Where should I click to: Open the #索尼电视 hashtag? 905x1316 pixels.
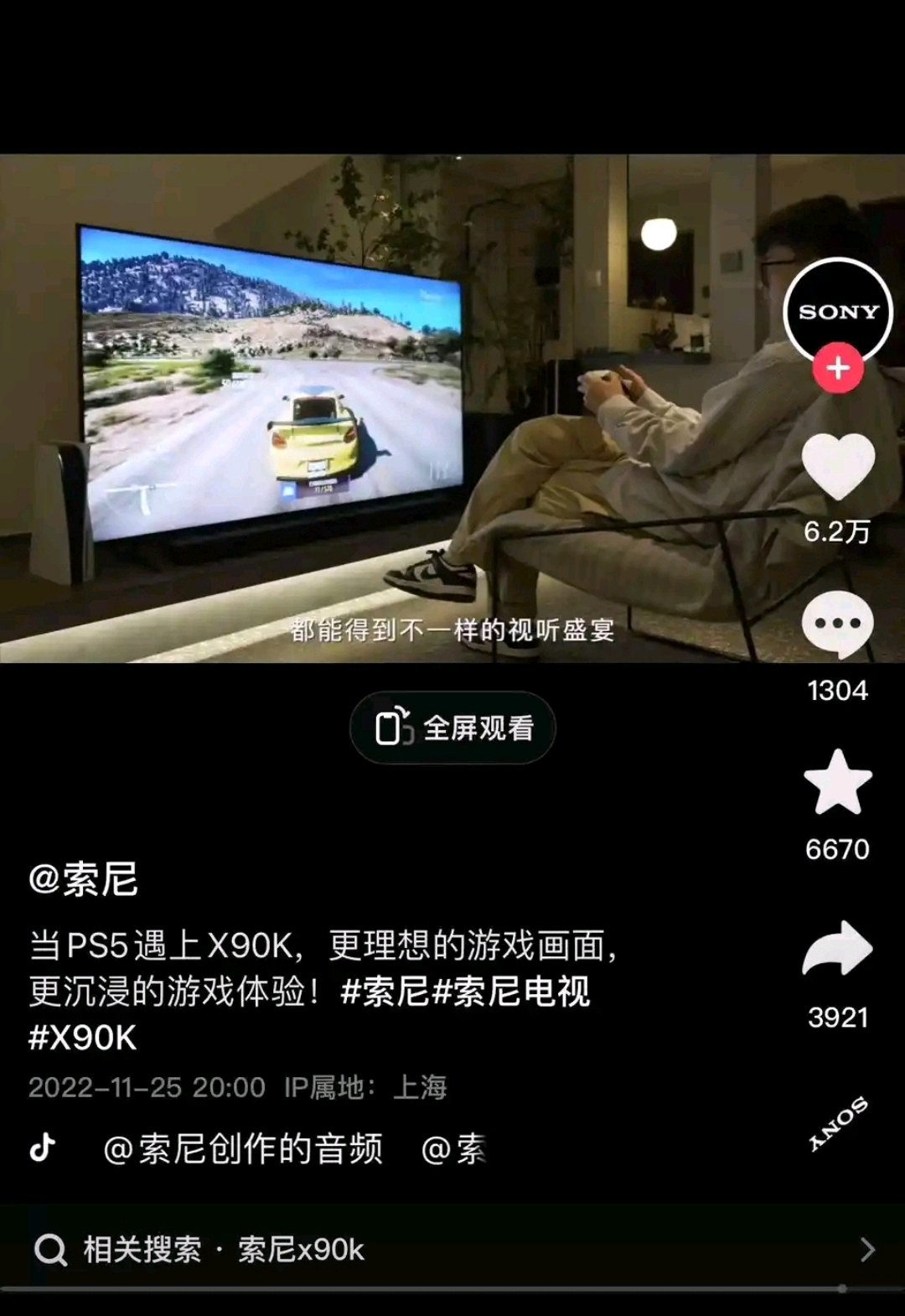[x=510, y=992]
